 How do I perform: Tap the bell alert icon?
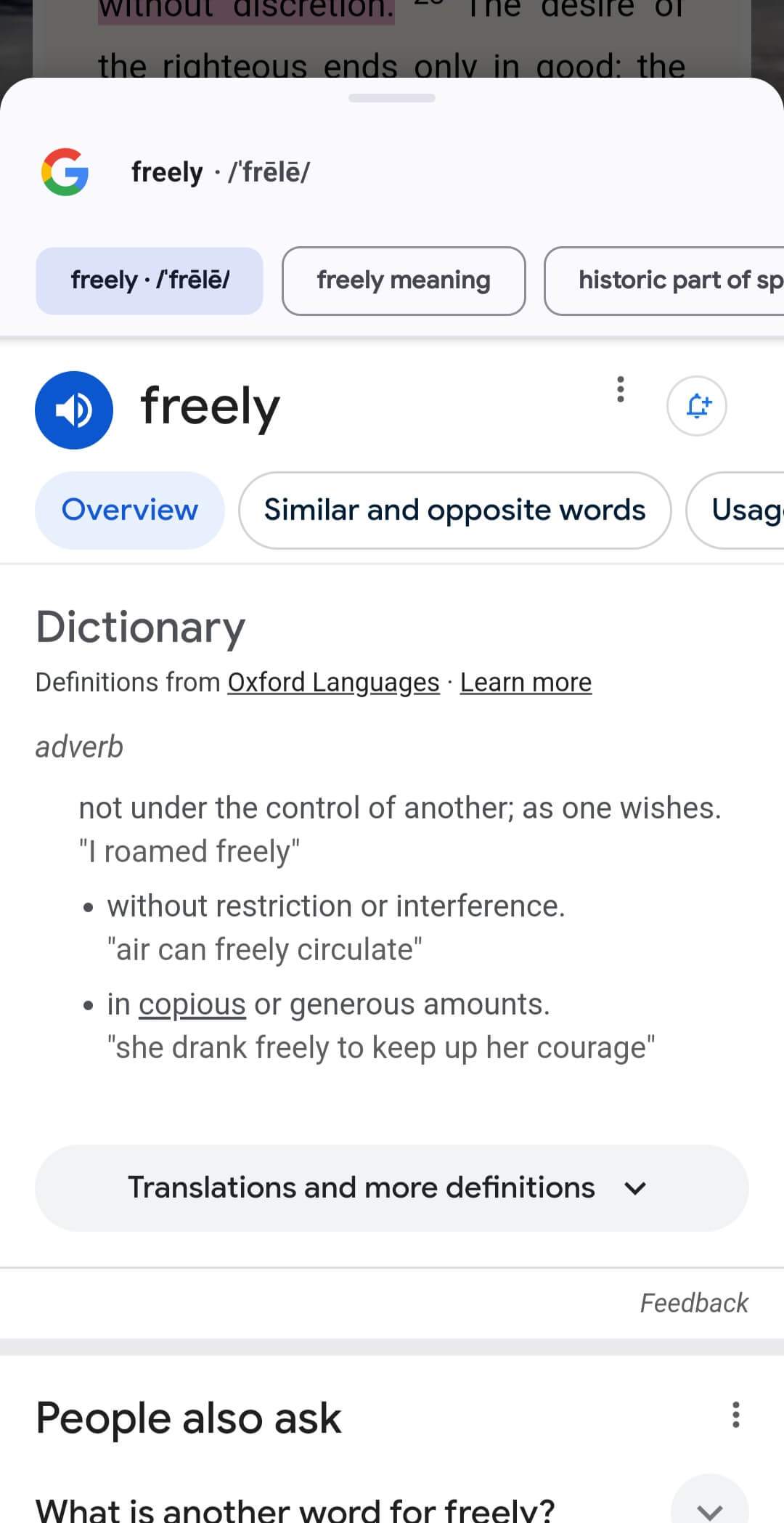pos(696,405)
